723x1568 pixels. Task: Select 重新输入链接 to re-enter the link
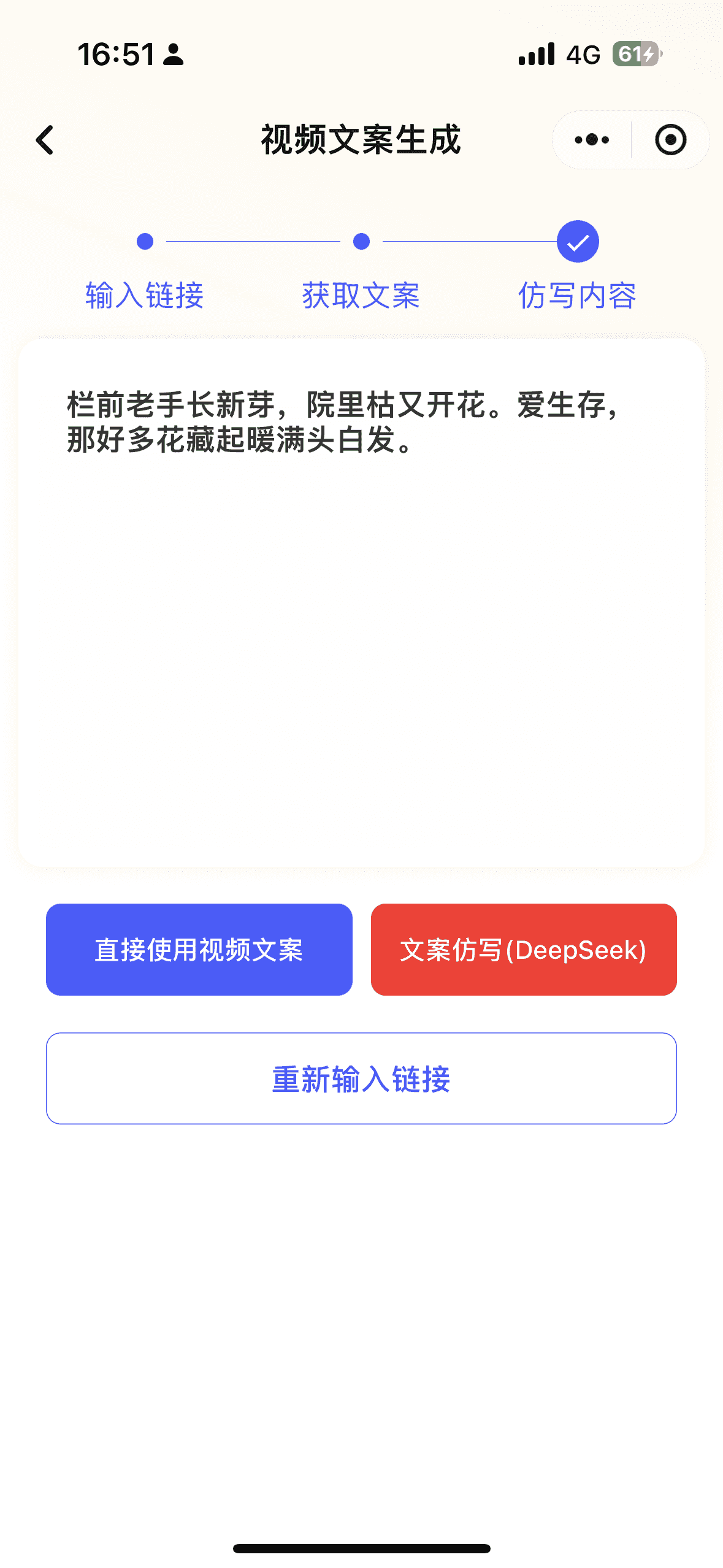[x=361, y=1078]
